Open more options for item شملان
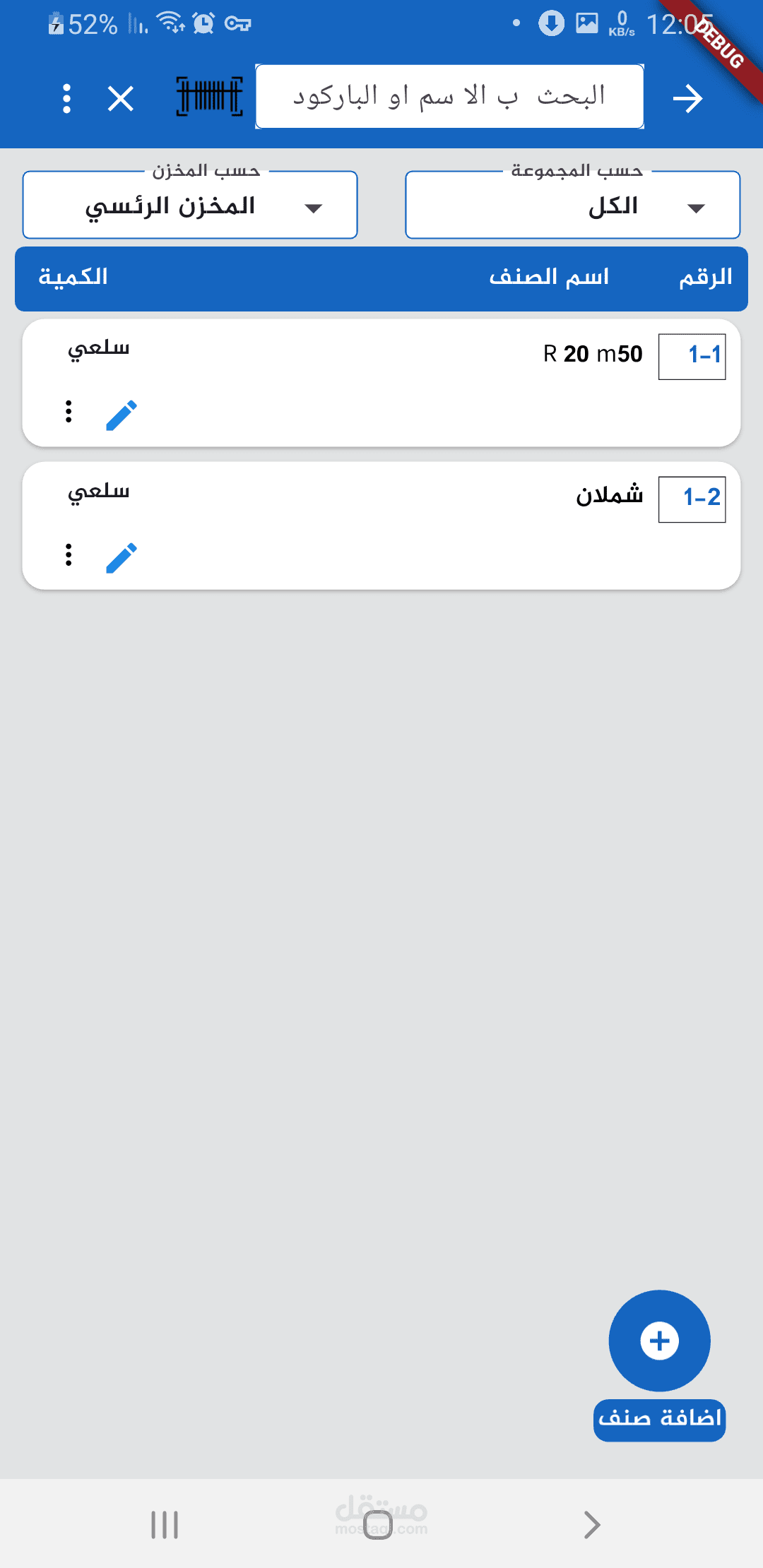Image resolution: width=763 pixels, height=1568 pixels. [x=69, y=554]
